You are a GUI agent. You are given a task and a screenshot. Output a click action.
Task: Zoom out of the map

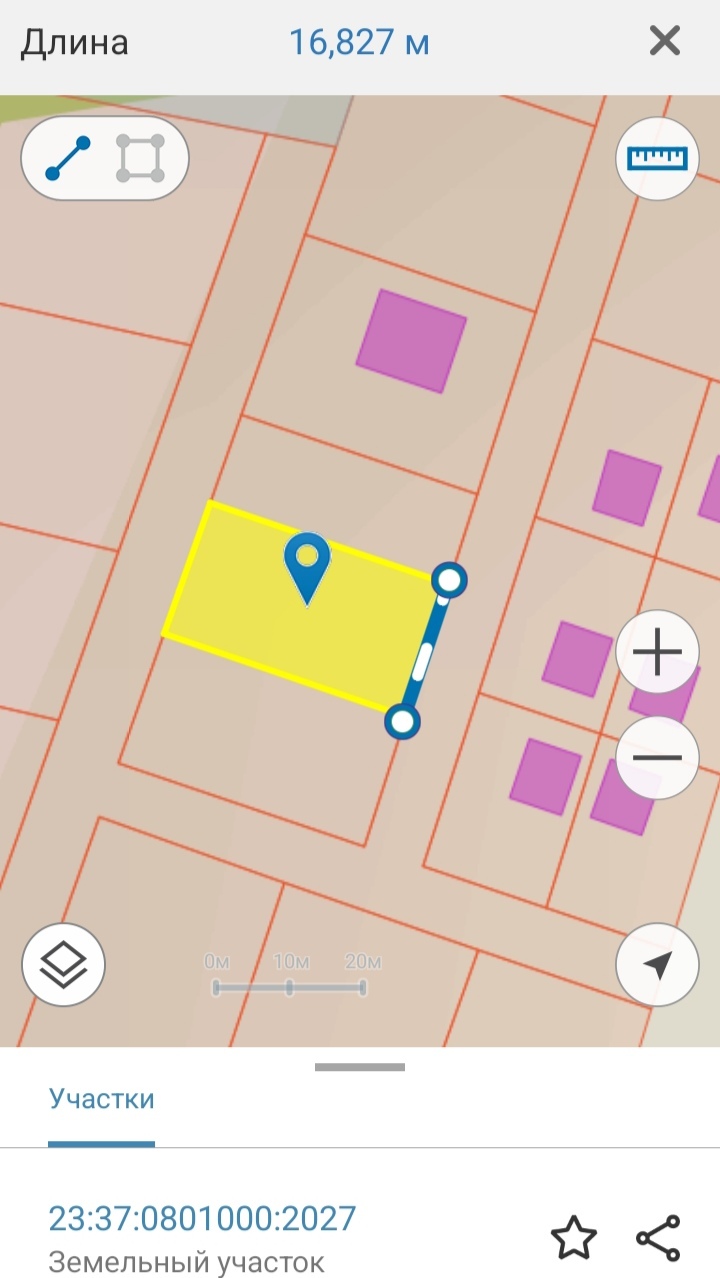coord(657,758)
